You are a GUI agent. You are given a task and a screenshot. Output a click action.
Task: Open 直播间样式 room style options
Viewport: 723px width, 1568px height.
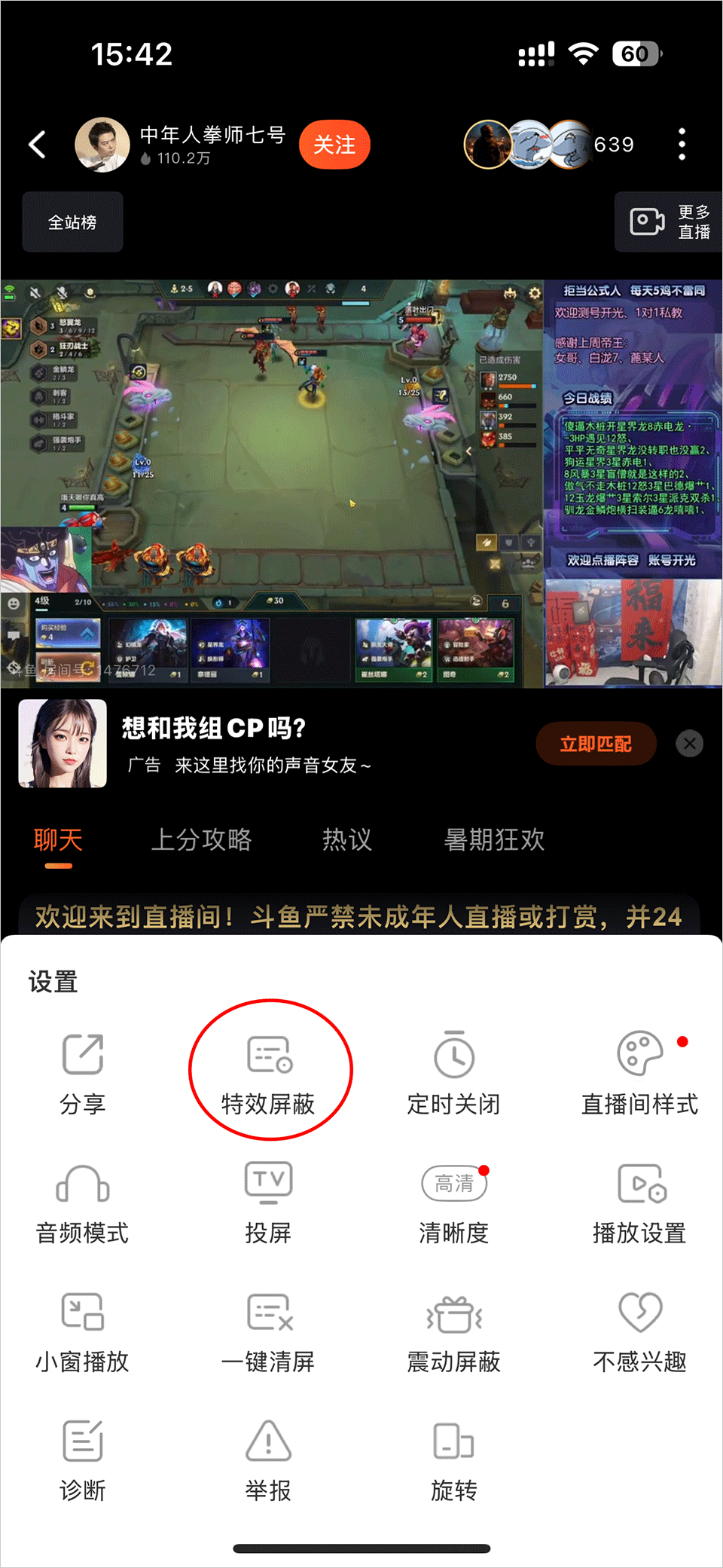point(639,1074)
